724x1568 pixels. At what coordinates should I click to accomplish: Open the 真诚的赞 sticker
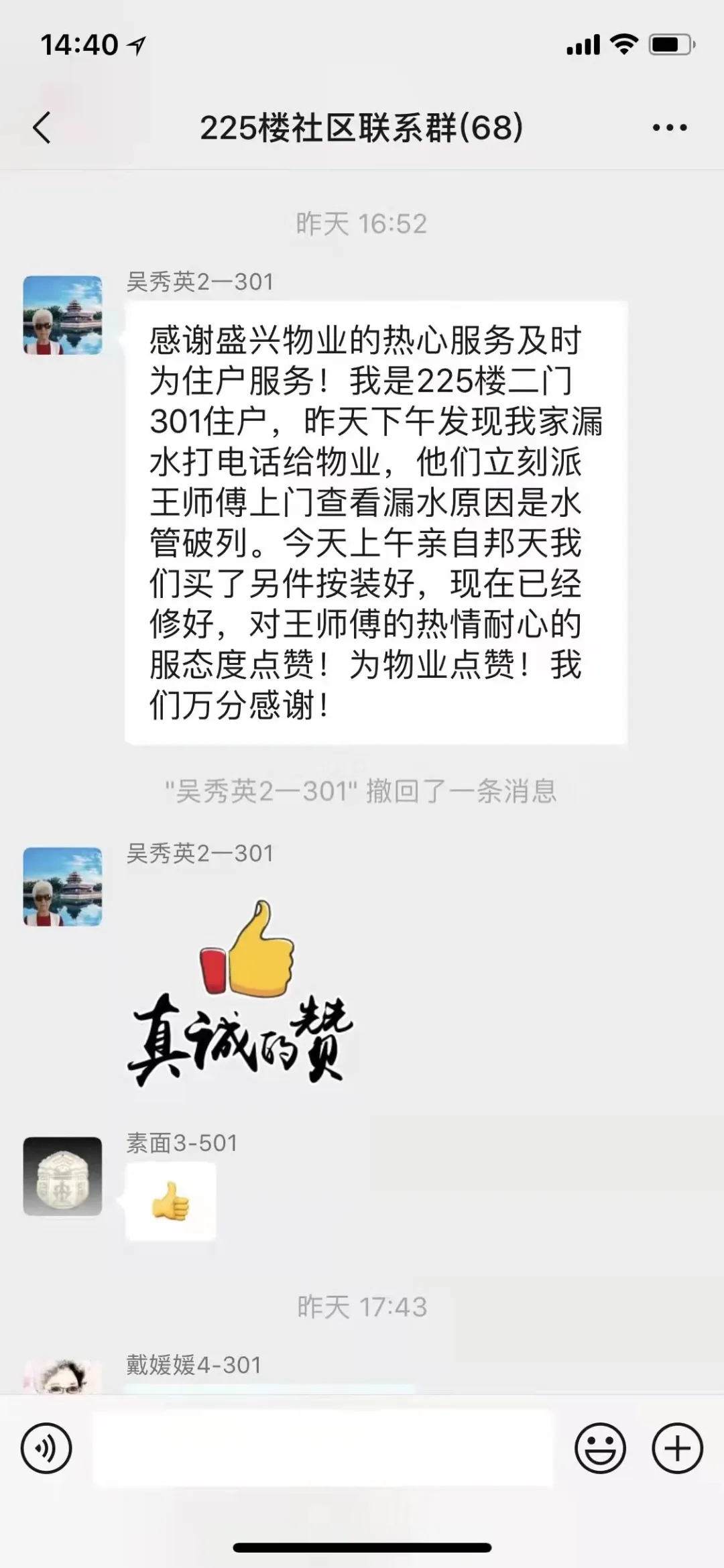coord(241,992)
